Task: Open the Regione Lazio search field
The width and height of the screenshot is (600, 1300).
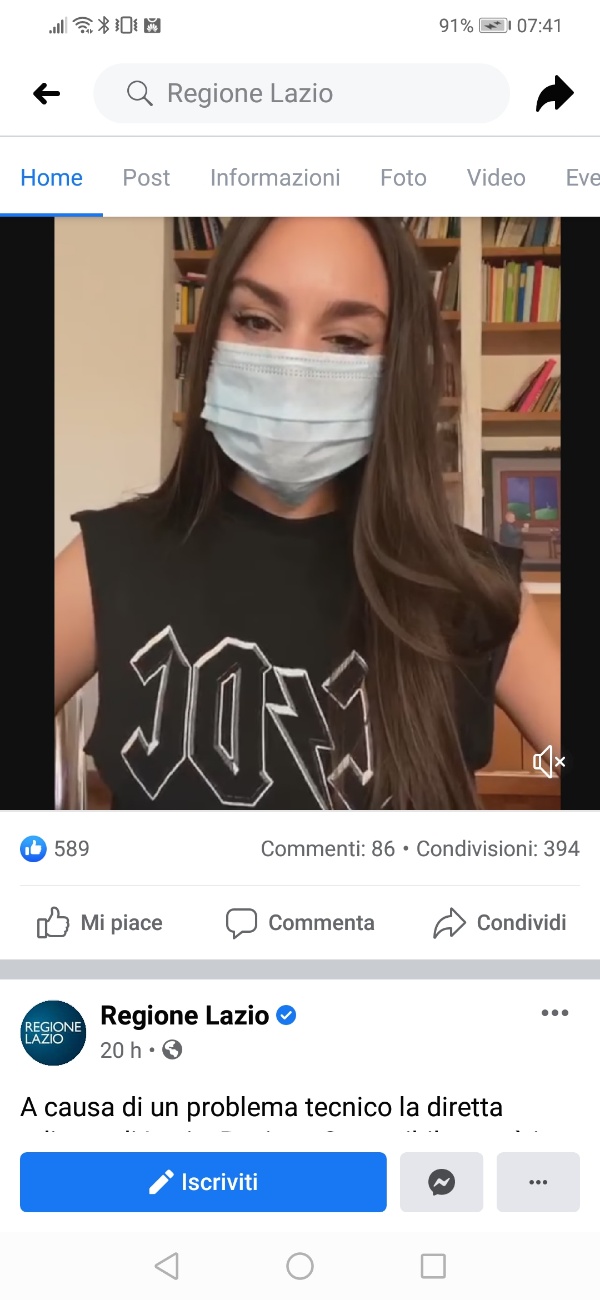Action: pos(300,94)
